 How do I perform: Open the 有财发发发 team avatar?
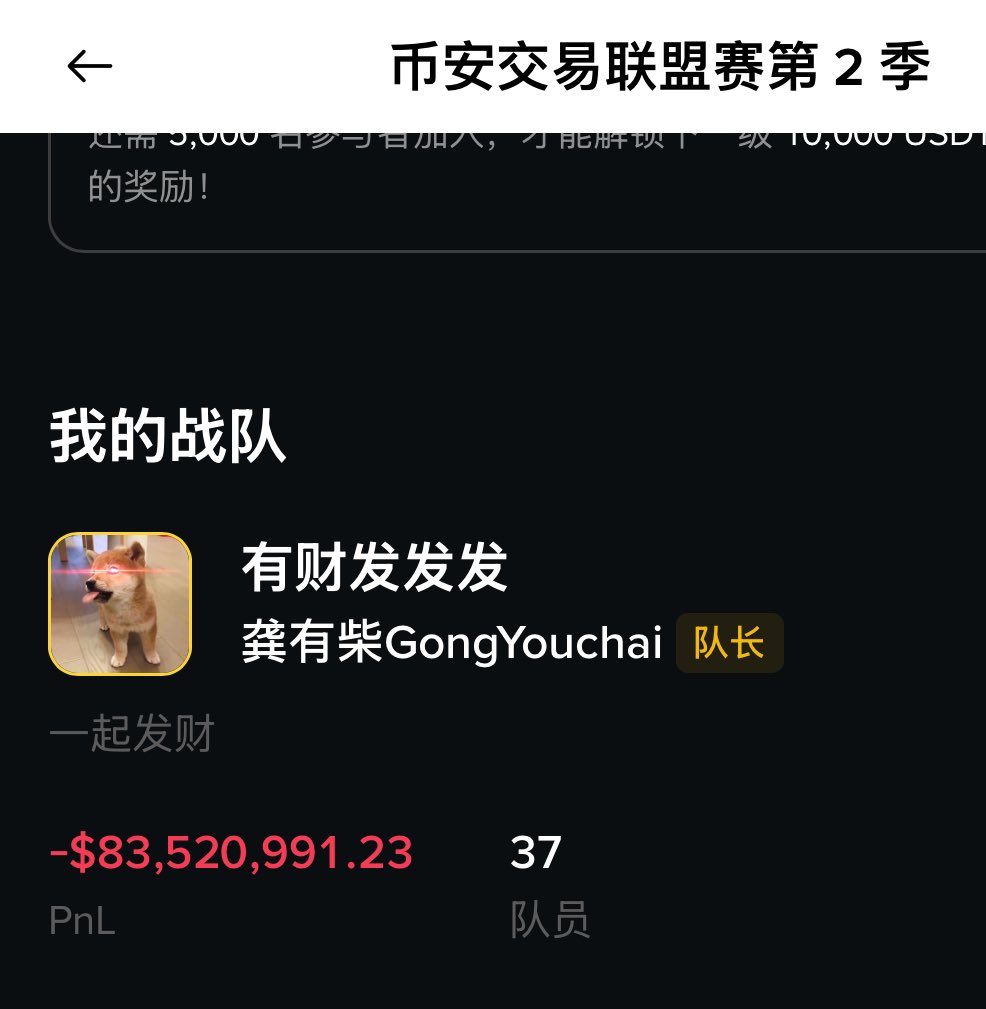[x=120, y=604]
